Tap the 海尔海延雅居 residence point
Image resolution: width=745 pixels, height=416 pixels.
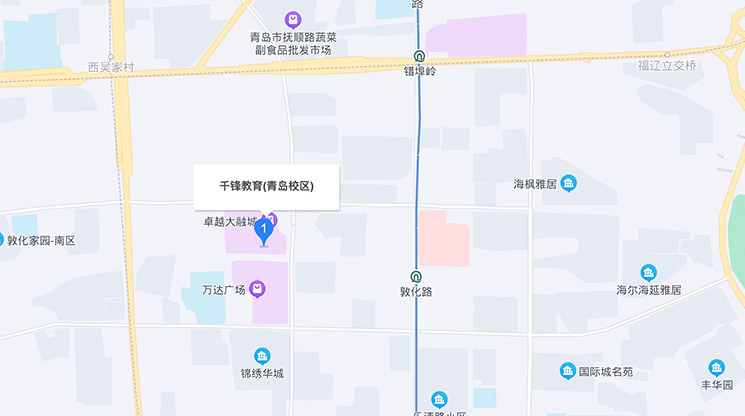point(648,273)
